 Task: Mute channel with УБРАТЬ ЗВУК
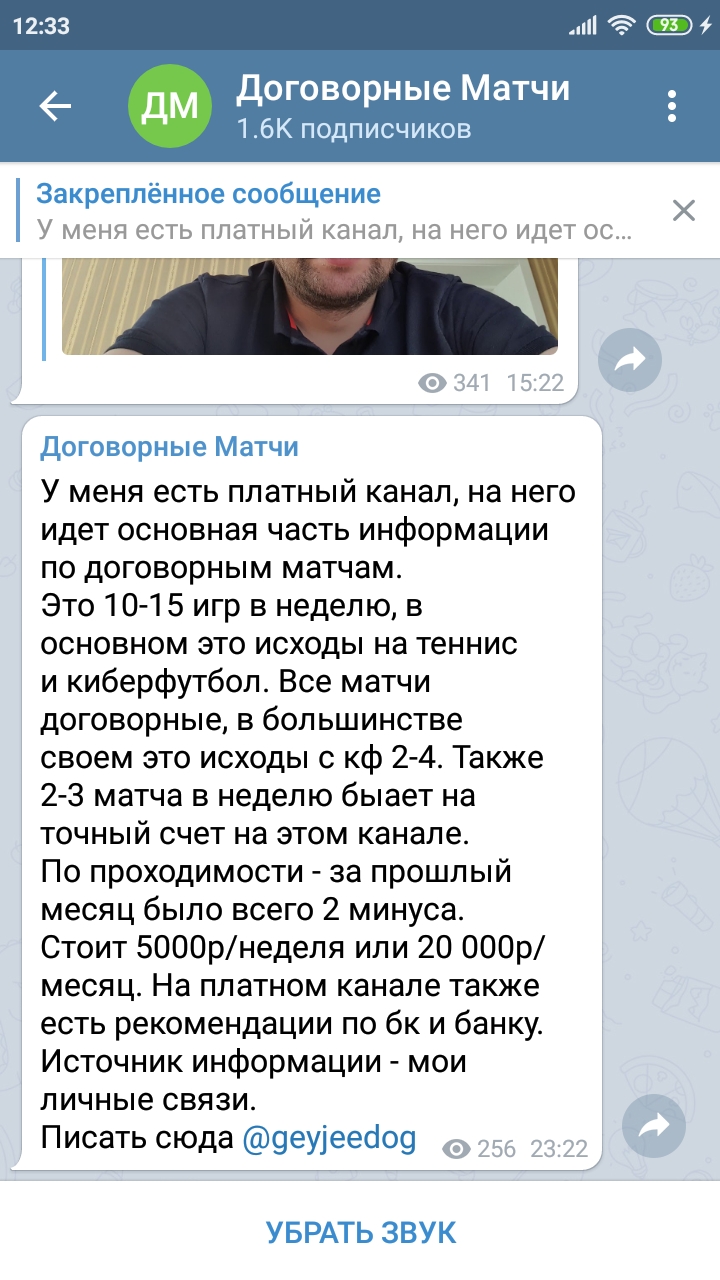pos(360,1232)
